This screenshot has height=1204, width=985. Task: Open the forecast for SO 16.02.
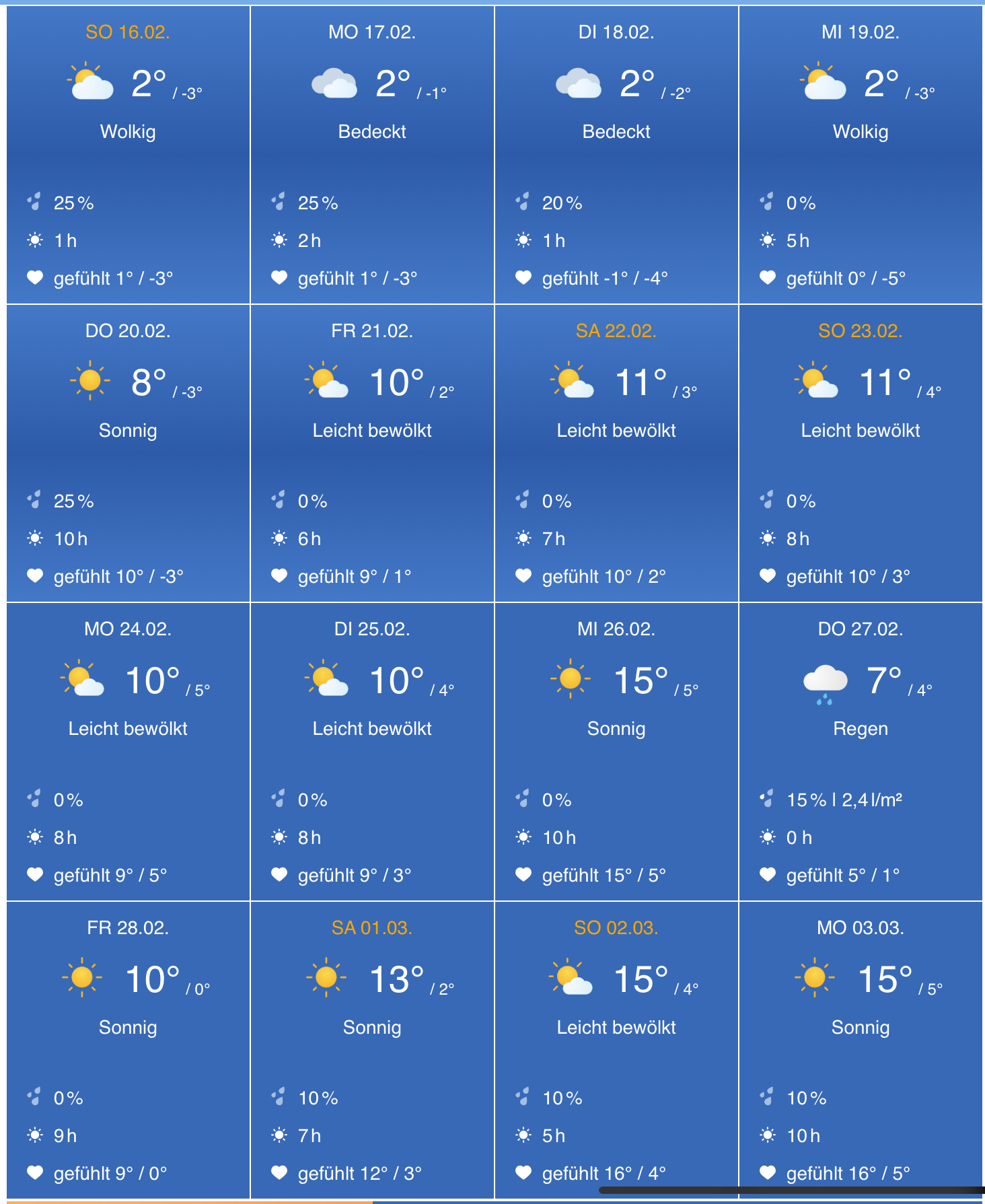[x=128, y=155]
